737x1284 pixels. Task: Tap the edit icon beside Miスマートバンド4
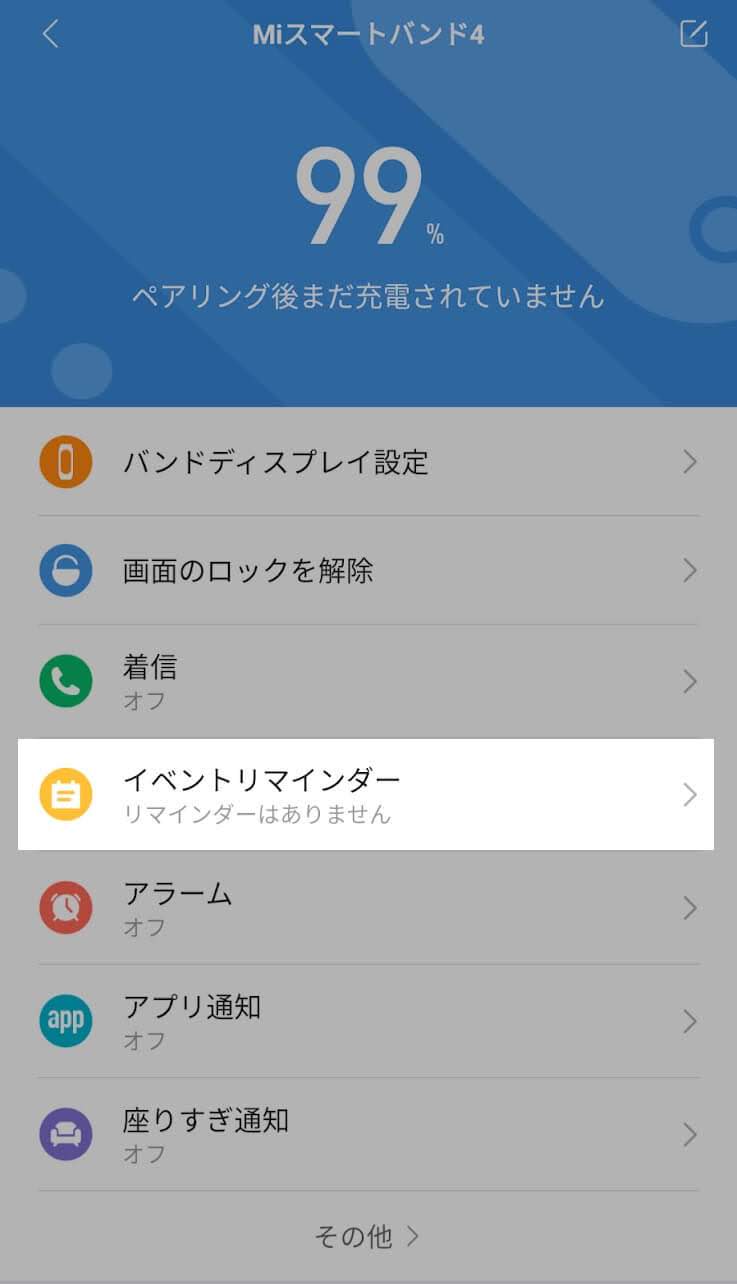tap(693, 34)
